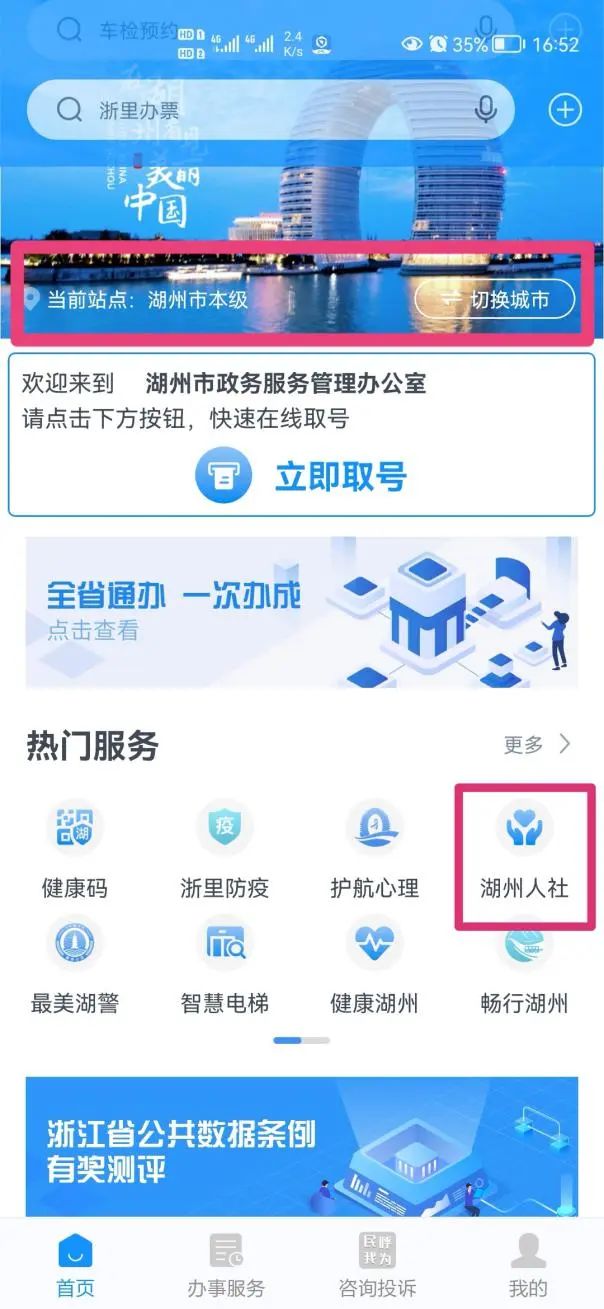Switch to the 咨询投诉 tab
The image size is (604, 1309).
[377, 1264]
